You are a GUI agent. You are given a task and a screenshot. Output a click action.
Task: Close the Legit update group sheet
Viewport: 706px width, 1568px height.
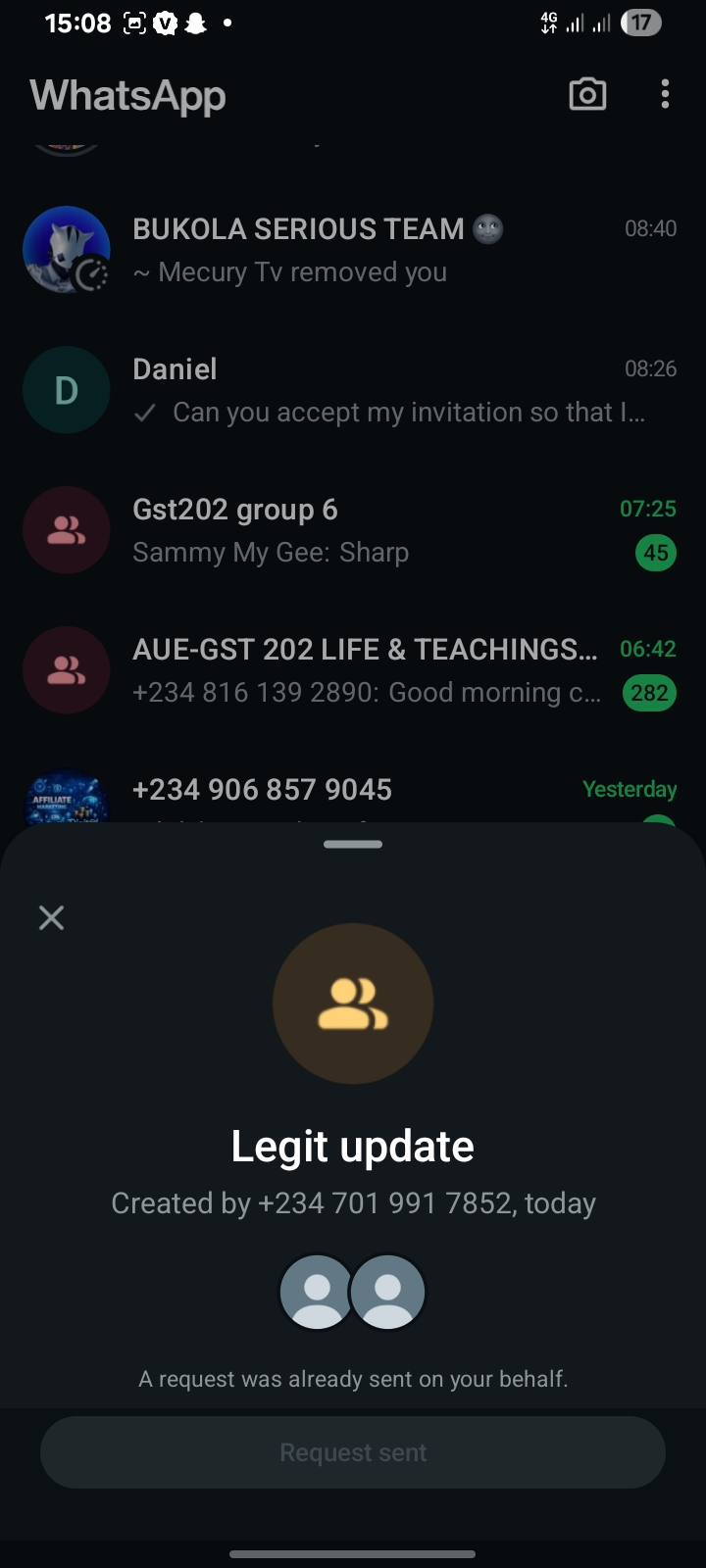pyautogui.click(x=51, y=917)
